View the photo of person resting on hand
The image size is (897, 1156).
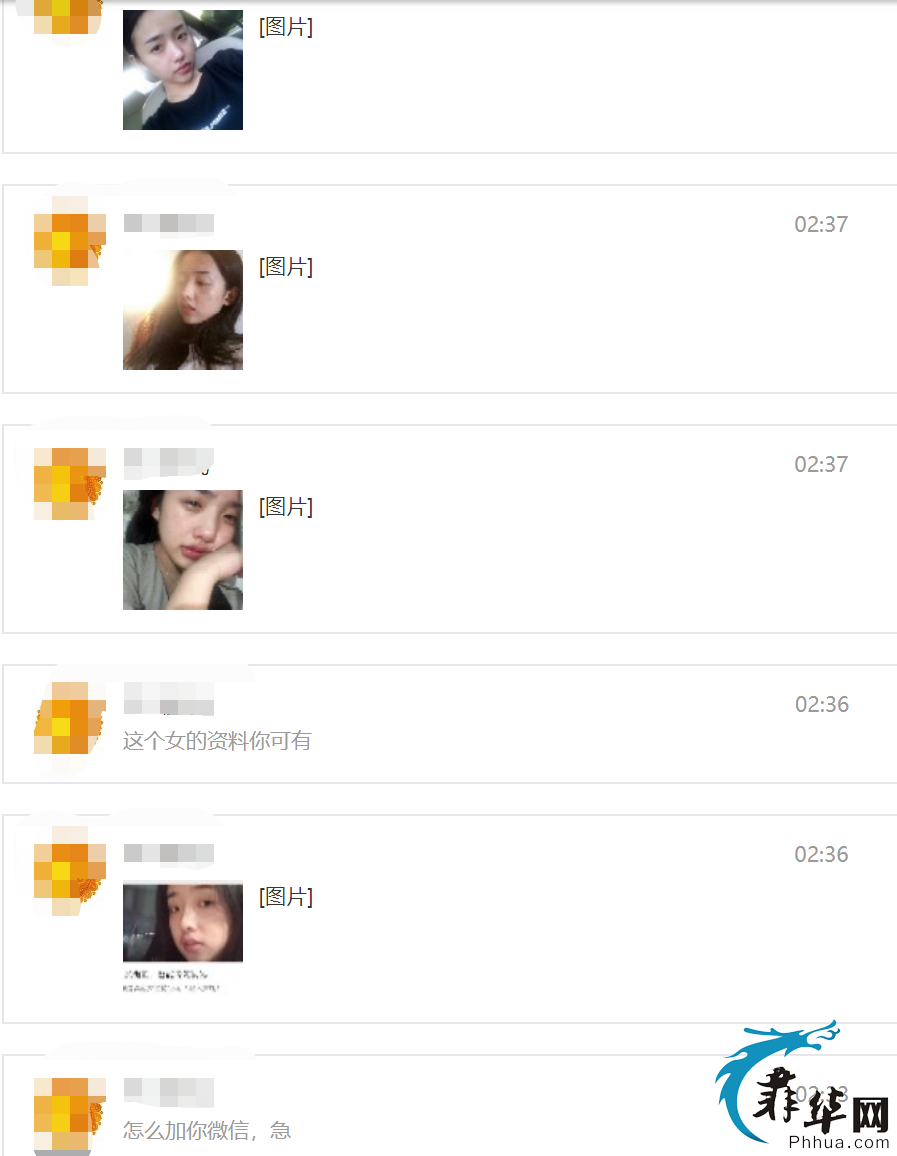click(182, 550)
